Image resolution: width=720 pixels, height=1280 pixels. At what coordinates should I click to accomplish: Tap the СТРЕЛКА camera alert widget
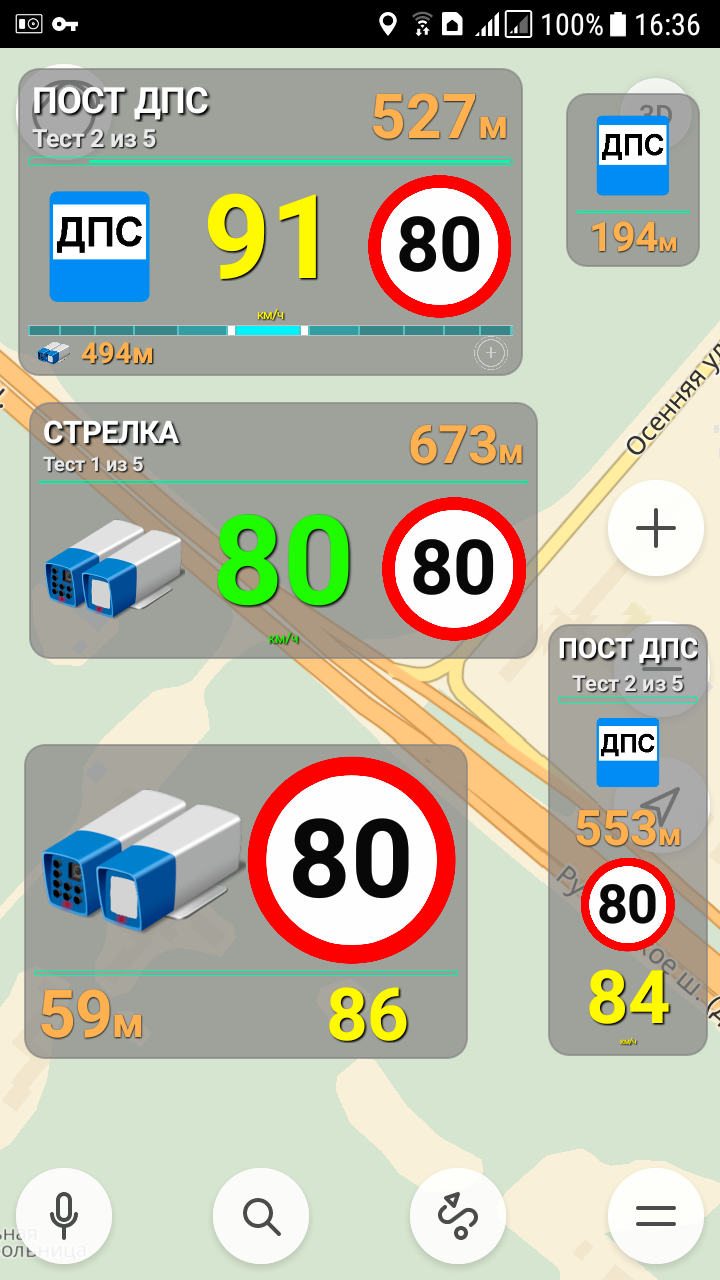[x=283, y=530]
